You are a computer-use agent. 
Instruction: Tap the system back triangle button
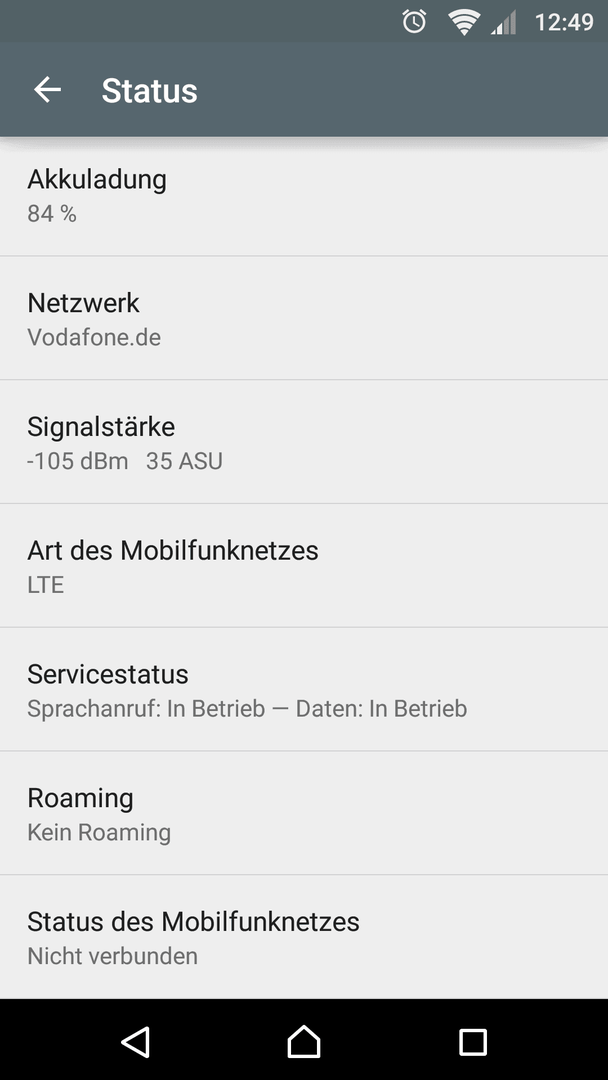coord(136,1041)
